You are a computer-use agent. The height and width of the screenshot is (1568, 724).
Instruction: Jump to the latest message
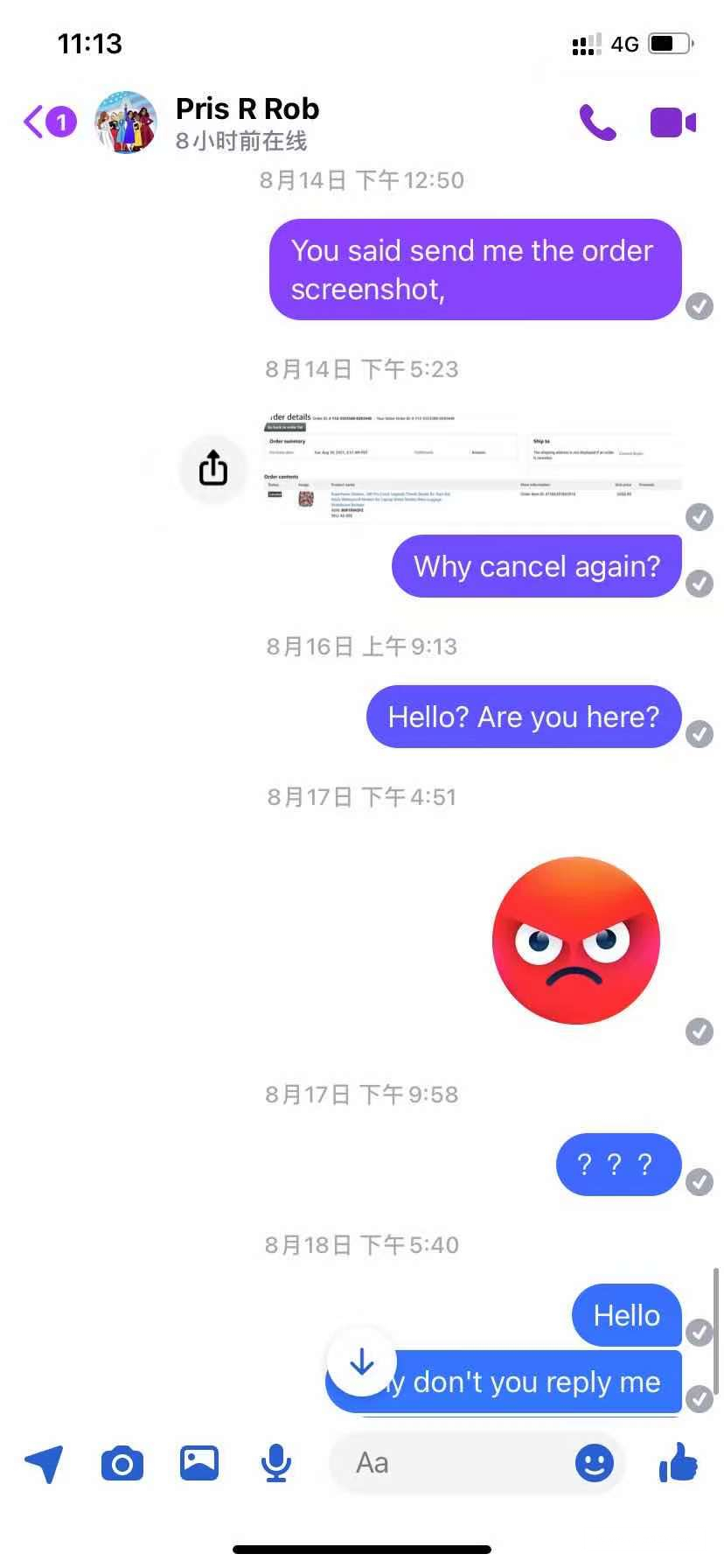pyautogui.click(x=361, y=1361)
